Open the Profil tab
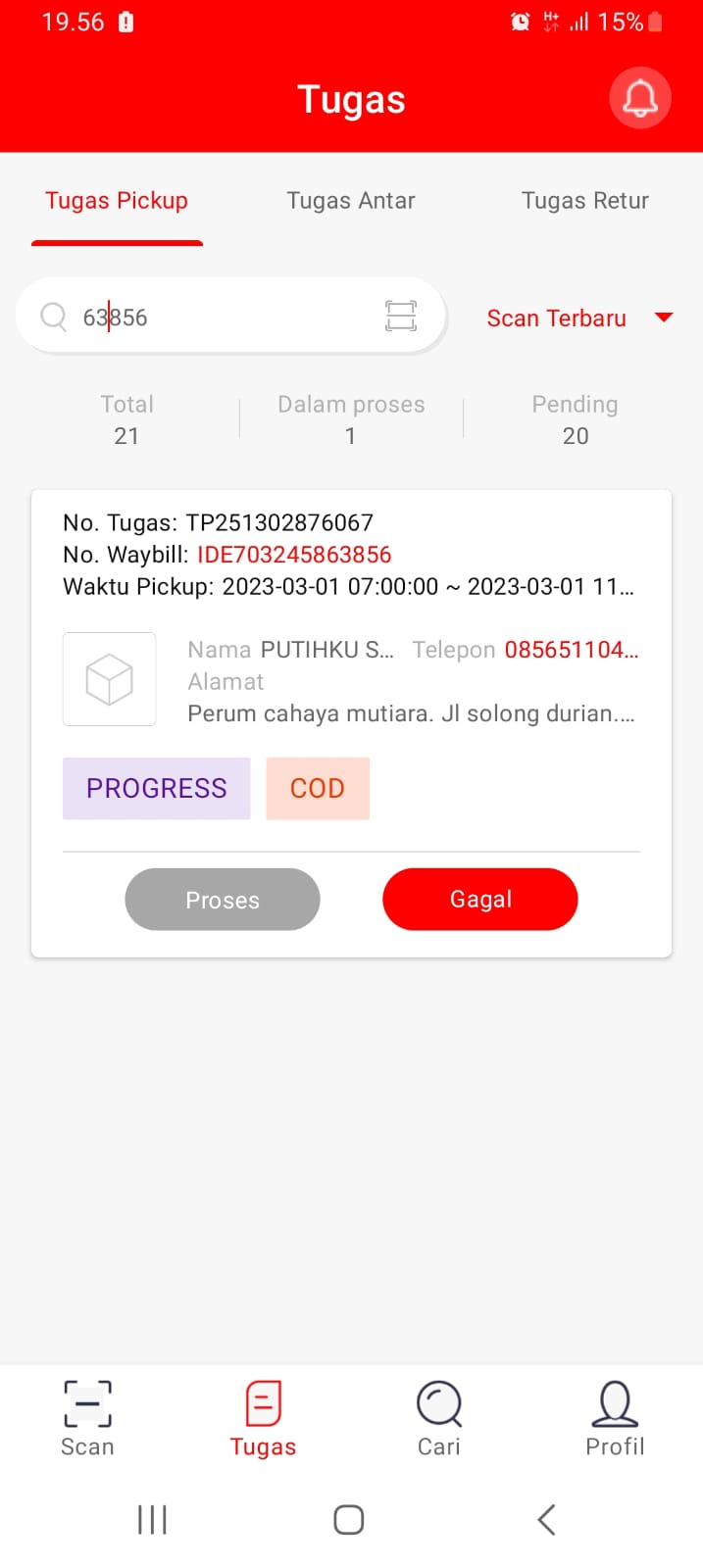The image size is (703, 1568). click(x=615, y=1419)
